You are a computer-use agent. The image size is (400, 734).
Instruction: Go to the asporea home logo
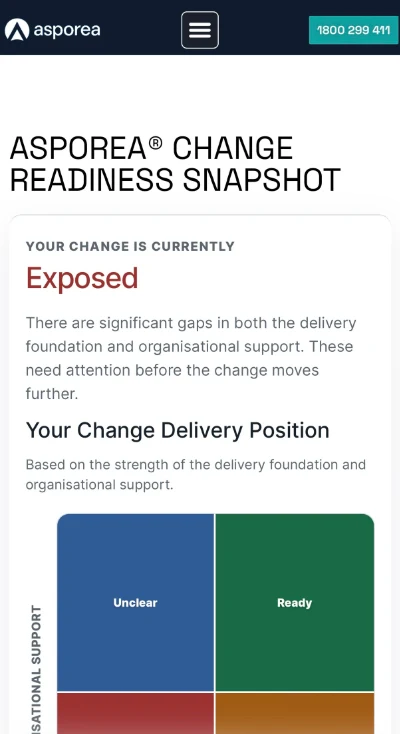[52, 30]
